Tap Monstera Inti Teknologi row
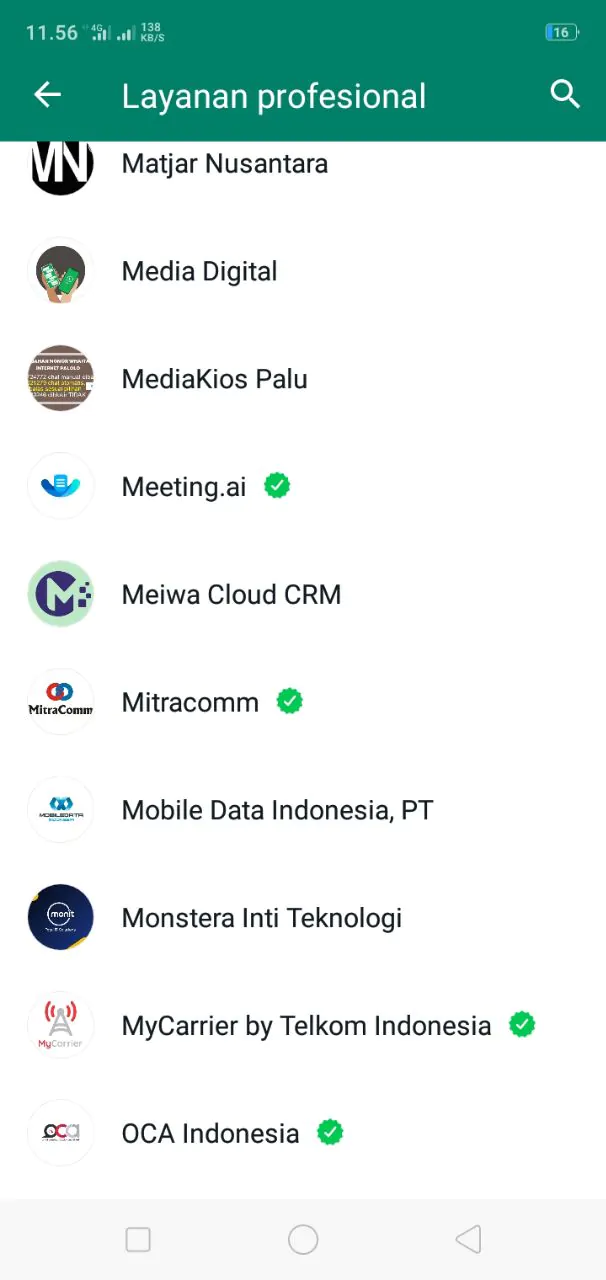This screenshot has height=1280, width=606. tap(261, 918)
